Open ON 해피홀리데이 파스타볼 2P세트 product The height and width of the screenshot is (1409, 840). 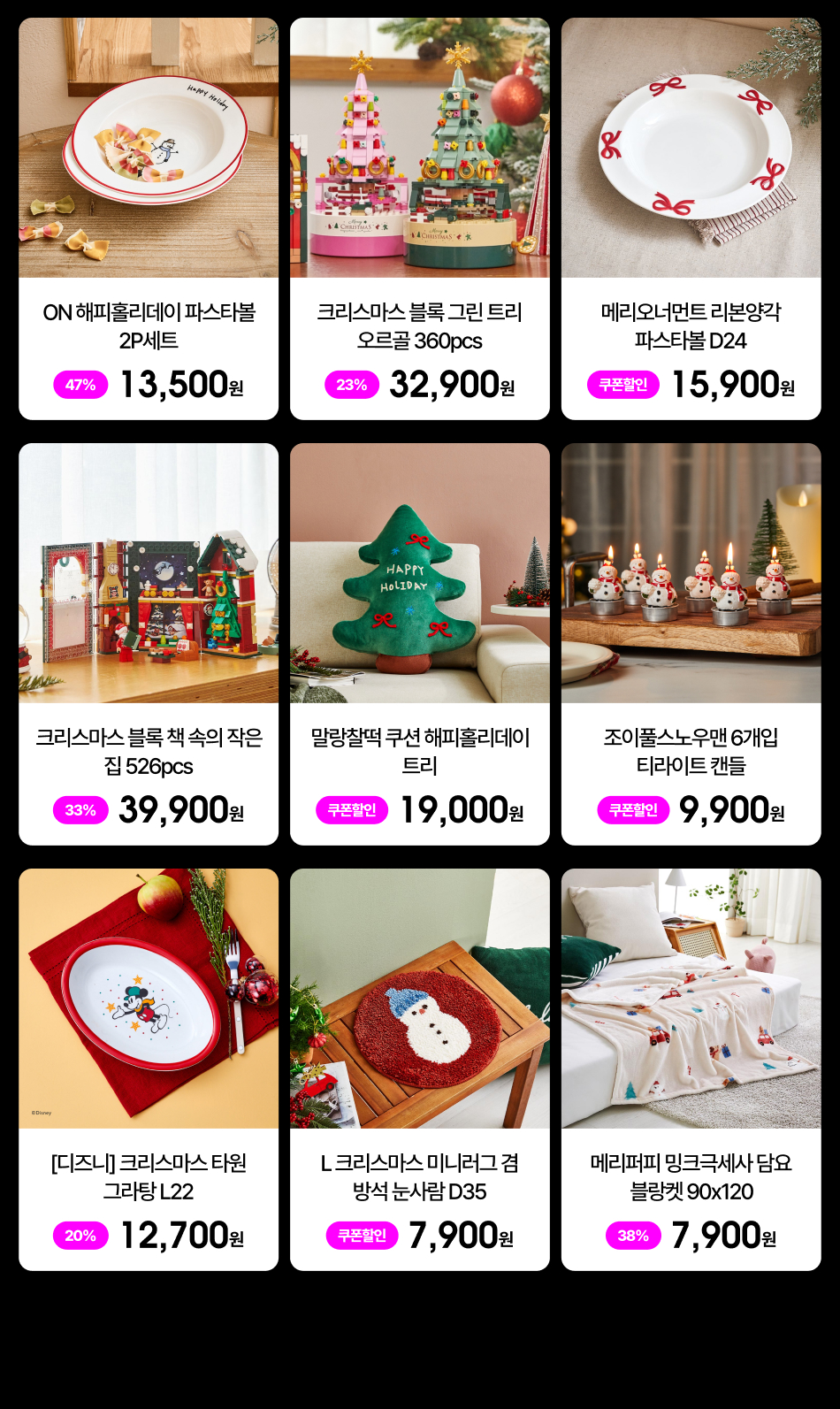pos(149,218)
